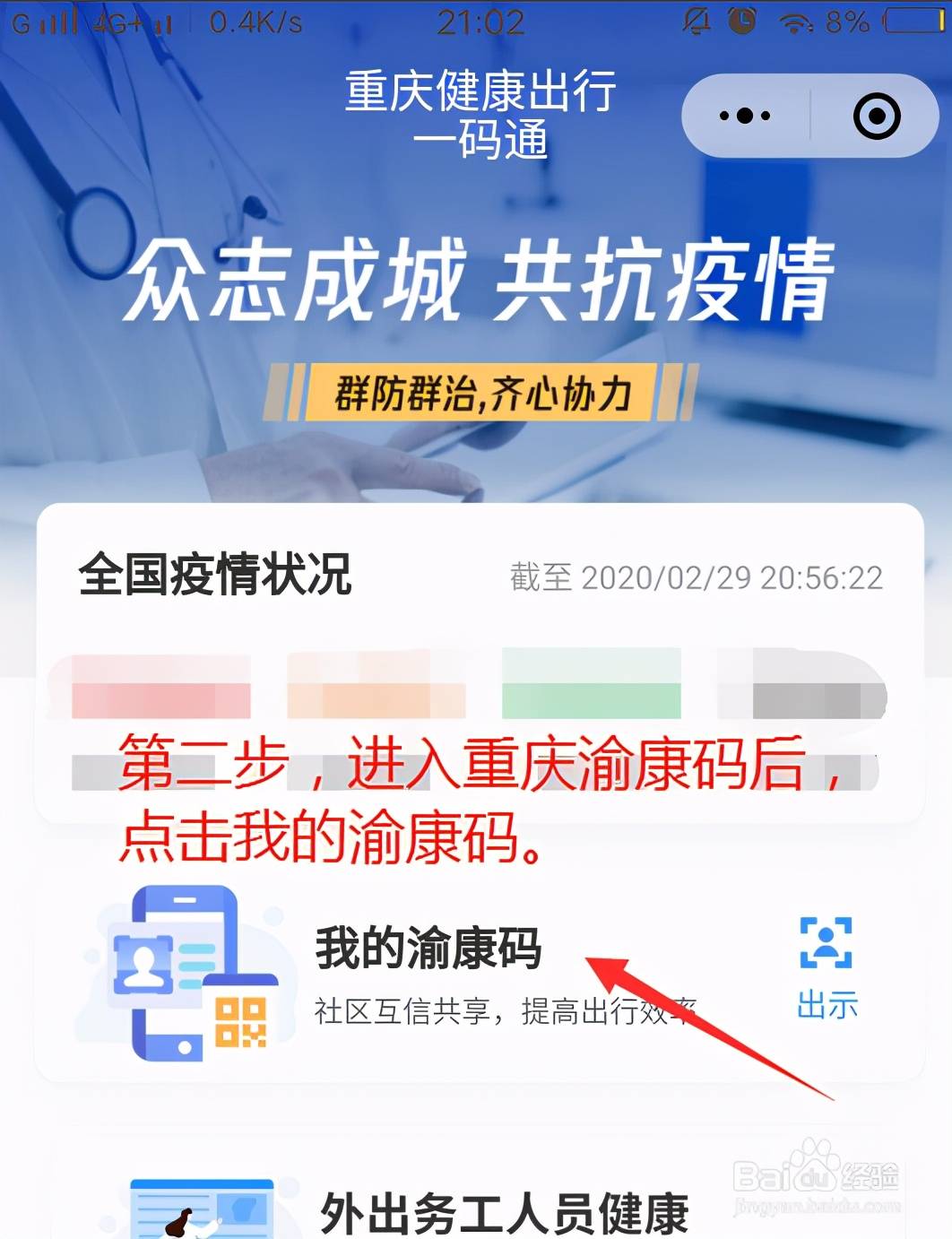Open the mini program more options menu

745,116
